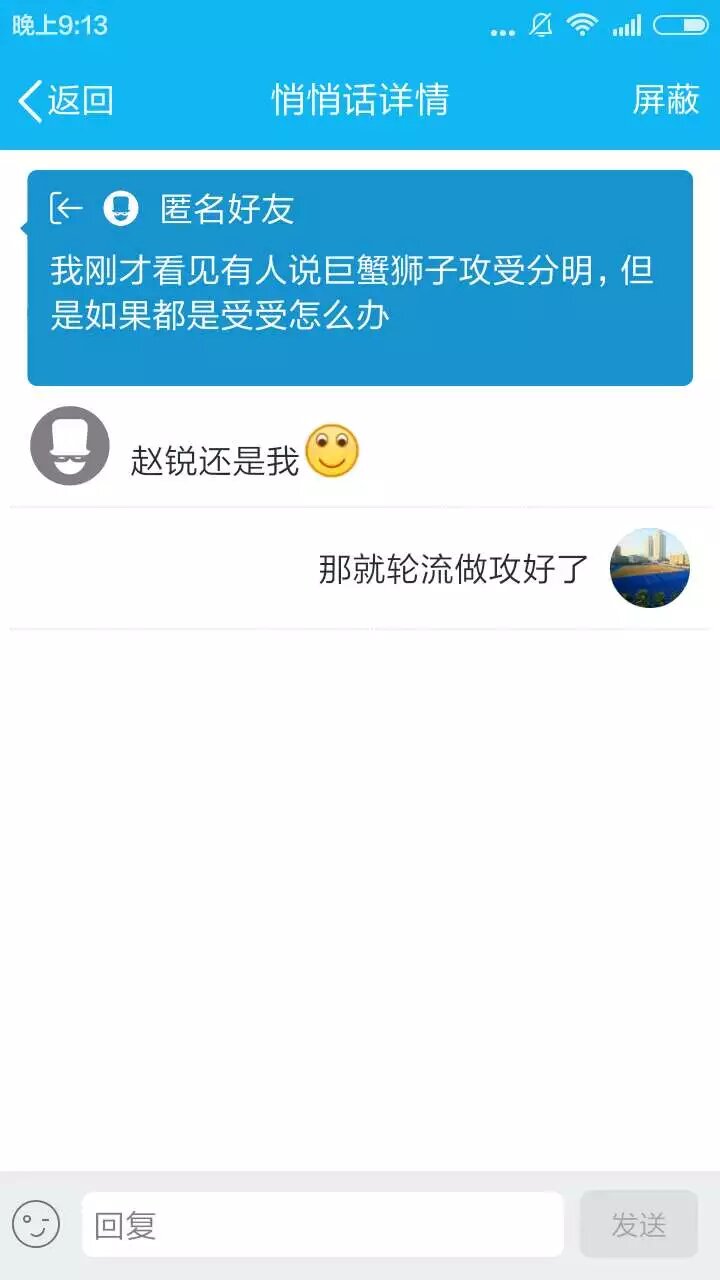This screenshot has width=720, height=1280.
Task: Go back using the 返回 button
Action: [66, 100]
